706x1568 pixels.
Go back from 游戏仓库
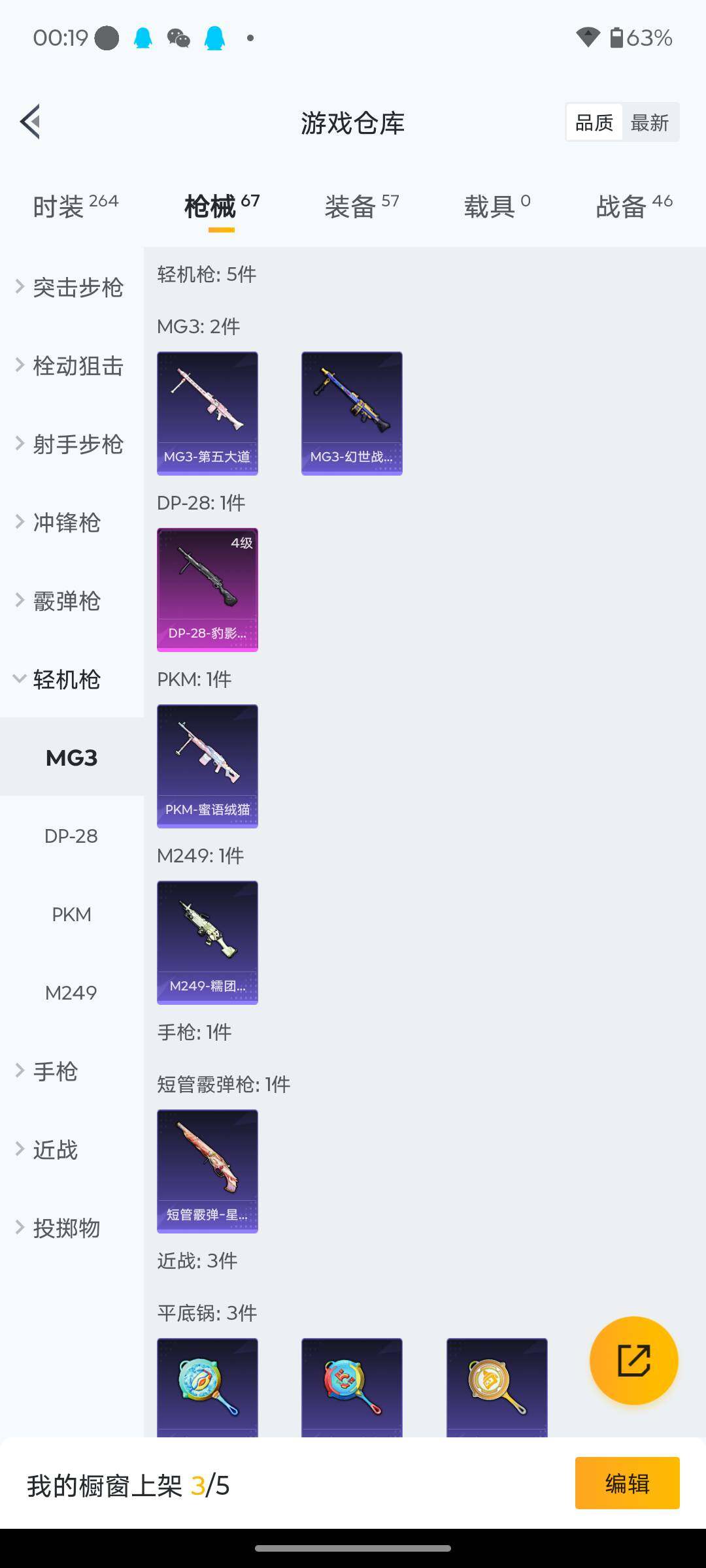(31, 122)
